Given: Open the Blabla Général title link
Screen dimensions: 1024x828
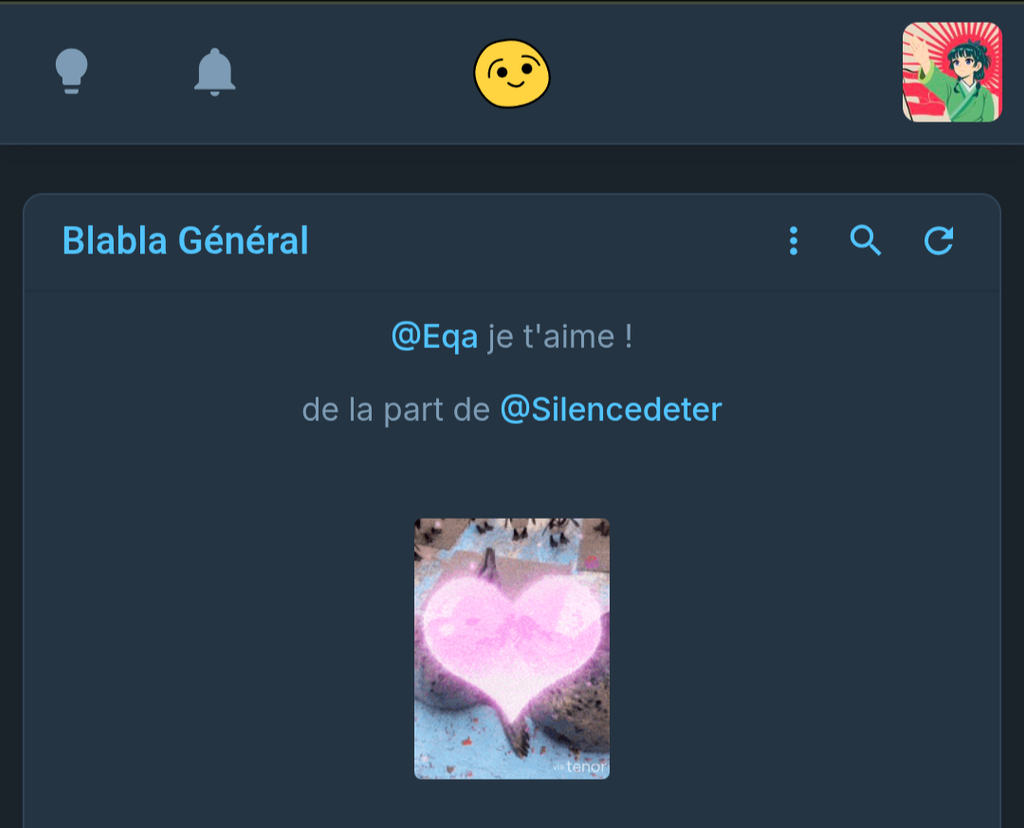Looking at the screenshot, I should click(185, 241).
